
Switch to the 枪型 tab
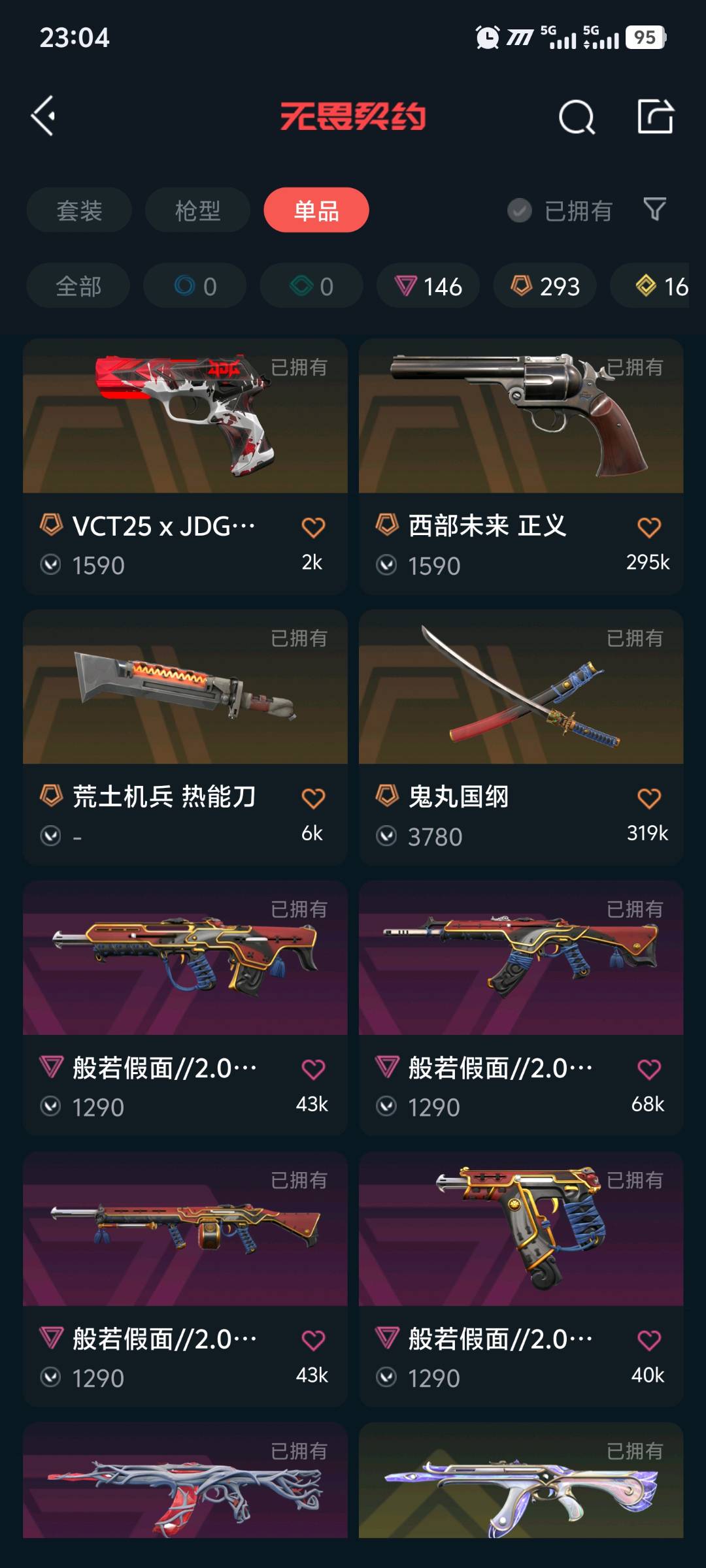click(x=197, y=210)
